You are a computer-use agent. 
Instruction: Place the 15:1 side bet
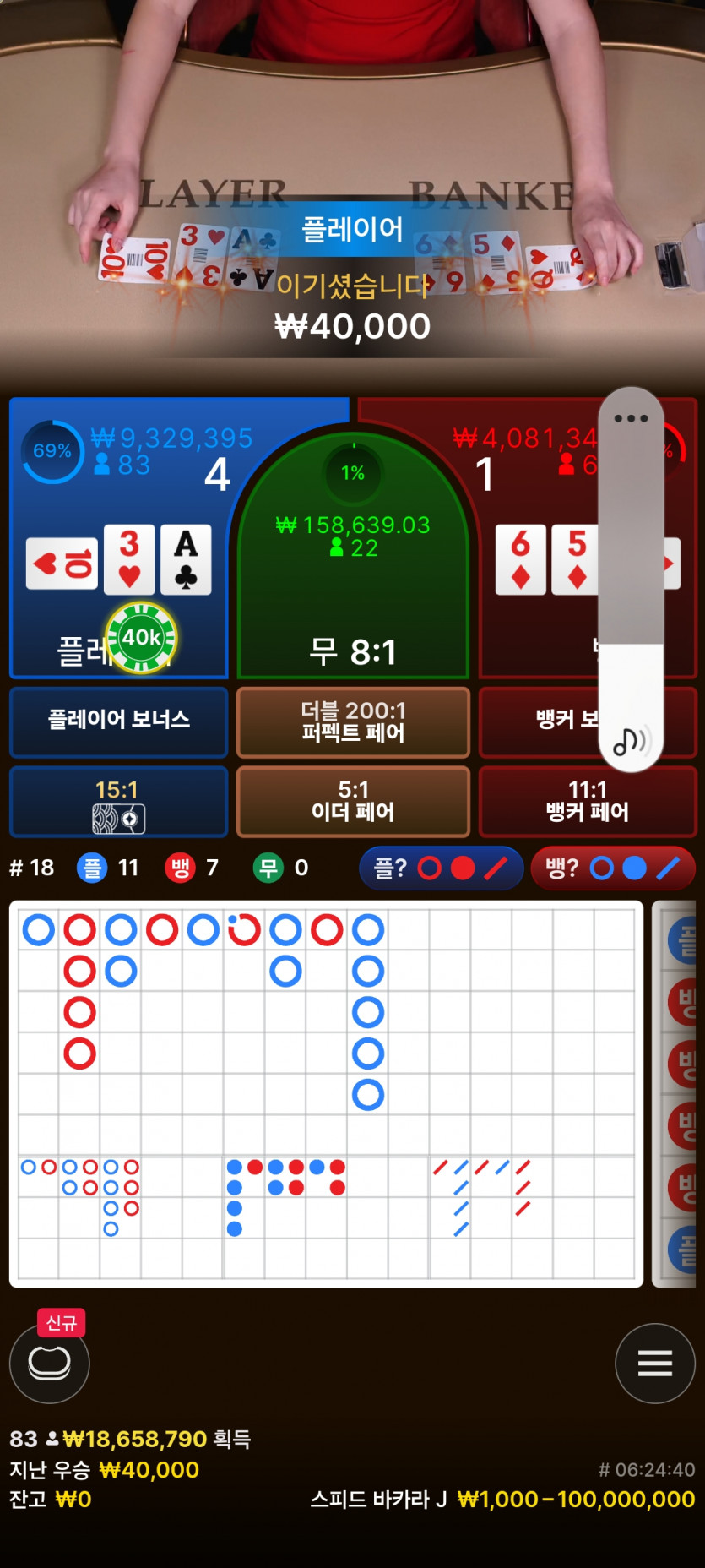pos(118,803)
